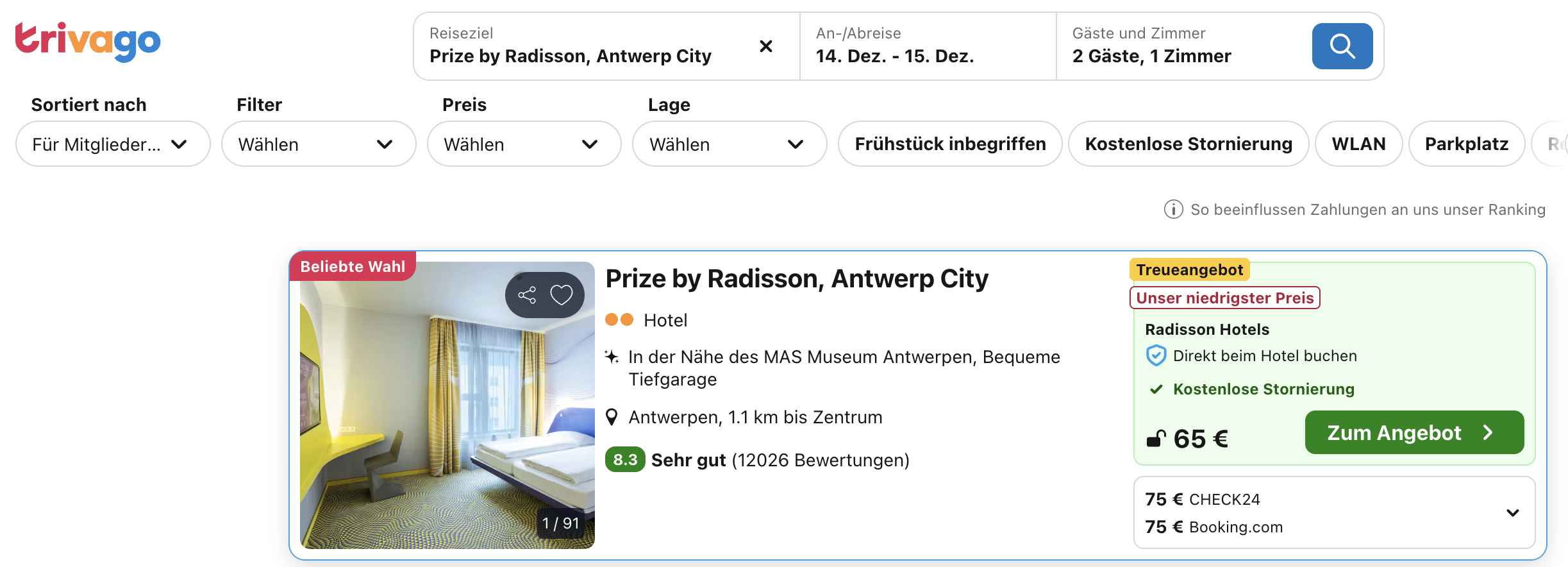The height and width of the screenshot is (567, 1568).
Task: Tap Zum Angebot for 65 € deal
Action: coord(1414,433)
